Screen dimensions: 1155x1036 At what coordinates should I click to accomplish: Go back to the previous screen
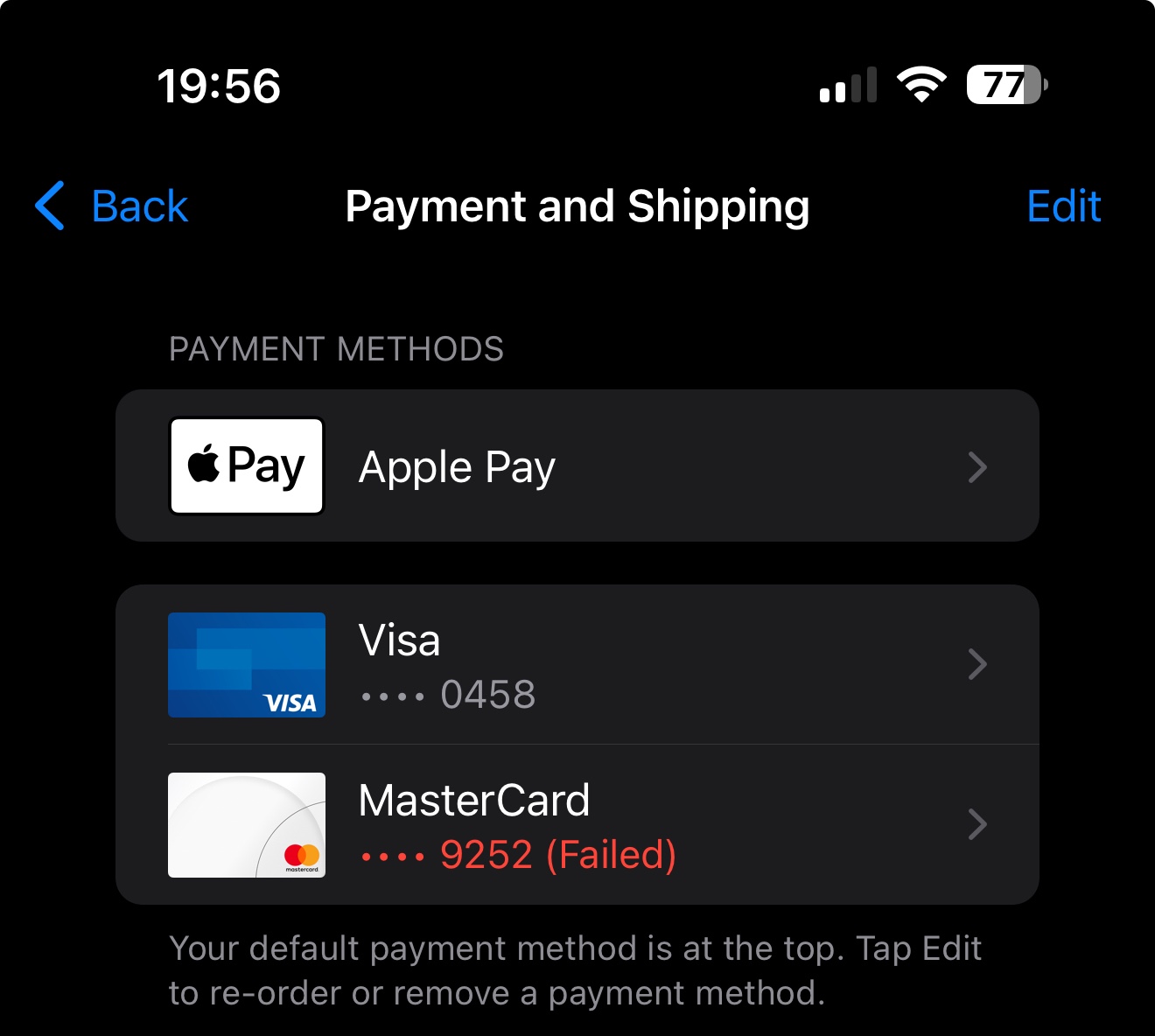pos(111,206)
